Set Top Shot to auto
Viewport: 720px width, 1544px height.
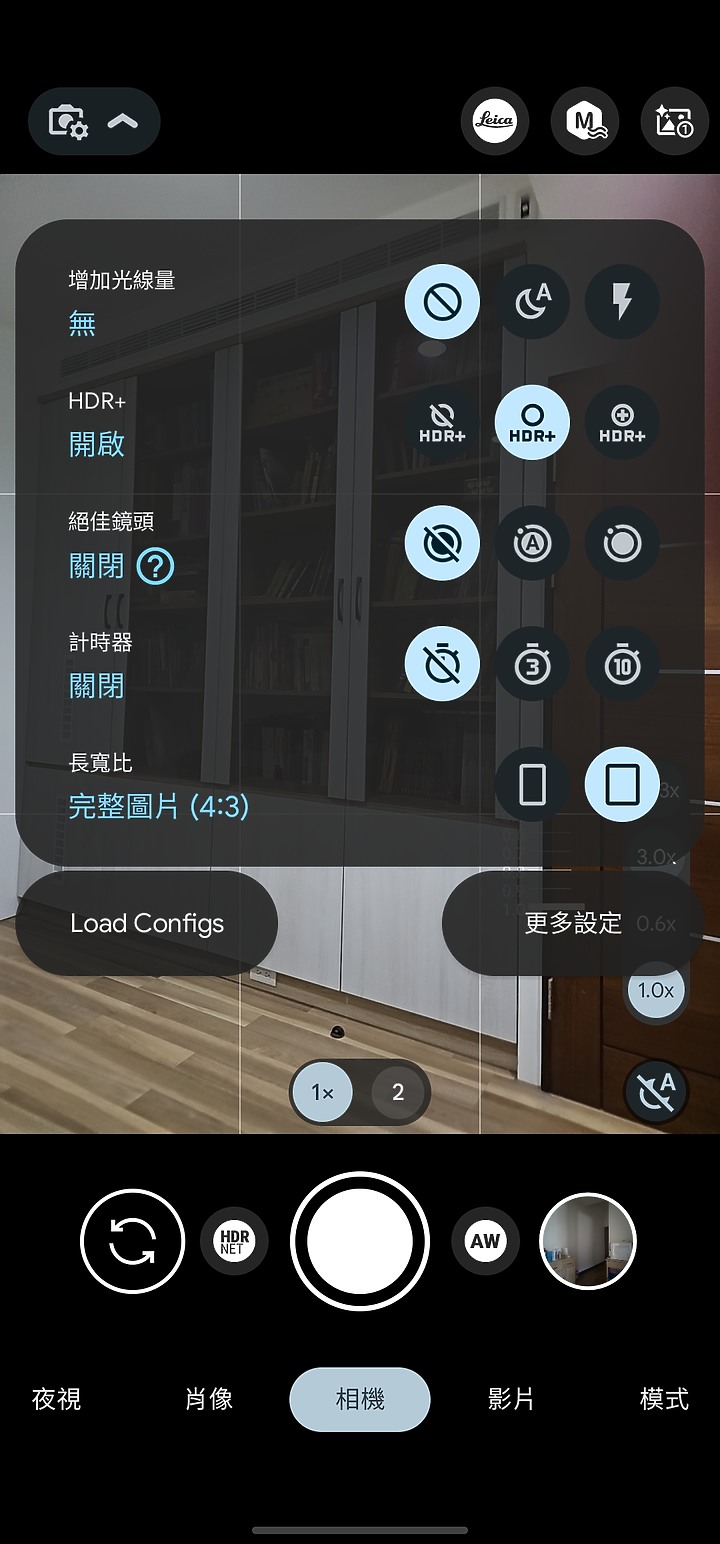pyautogui.click(x=532, y=543)
